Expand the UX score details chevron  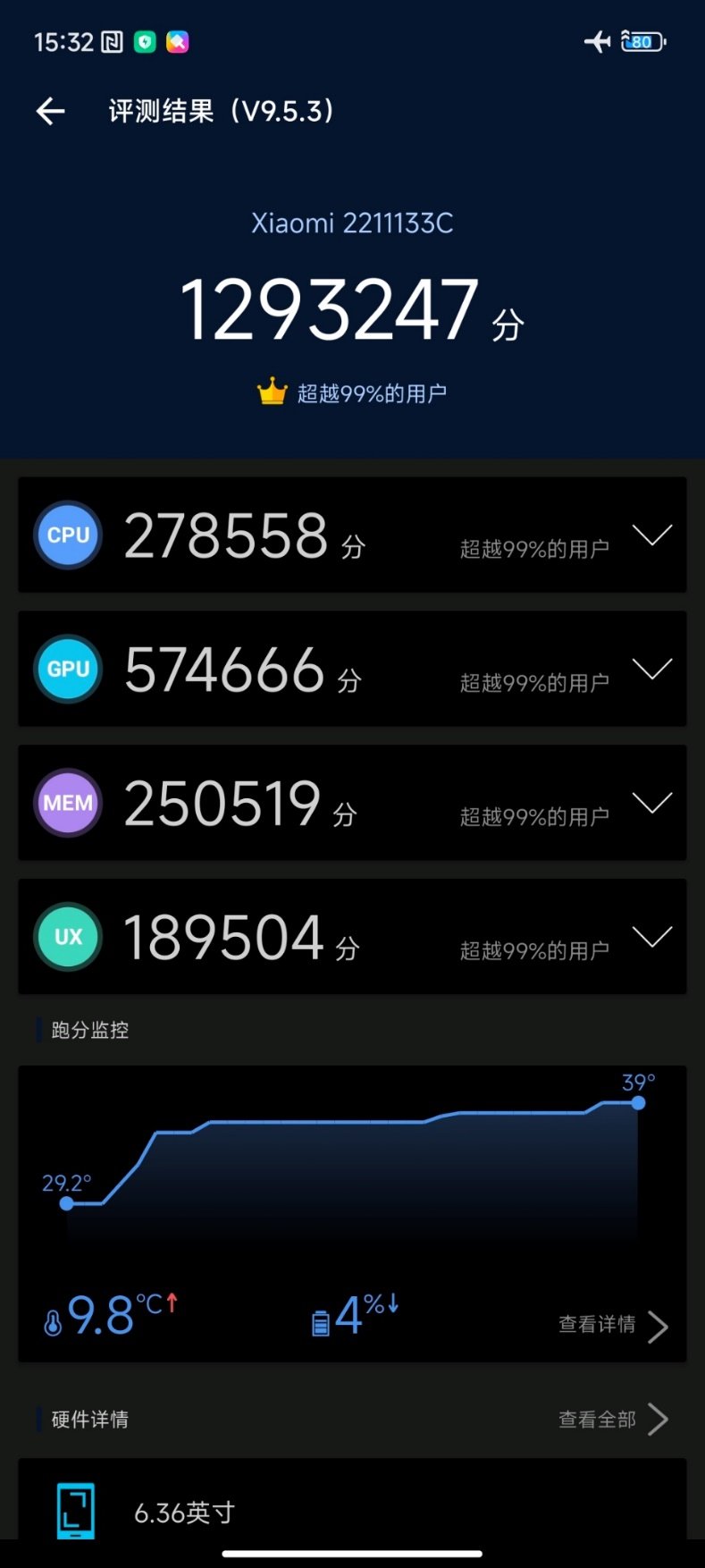651,937
